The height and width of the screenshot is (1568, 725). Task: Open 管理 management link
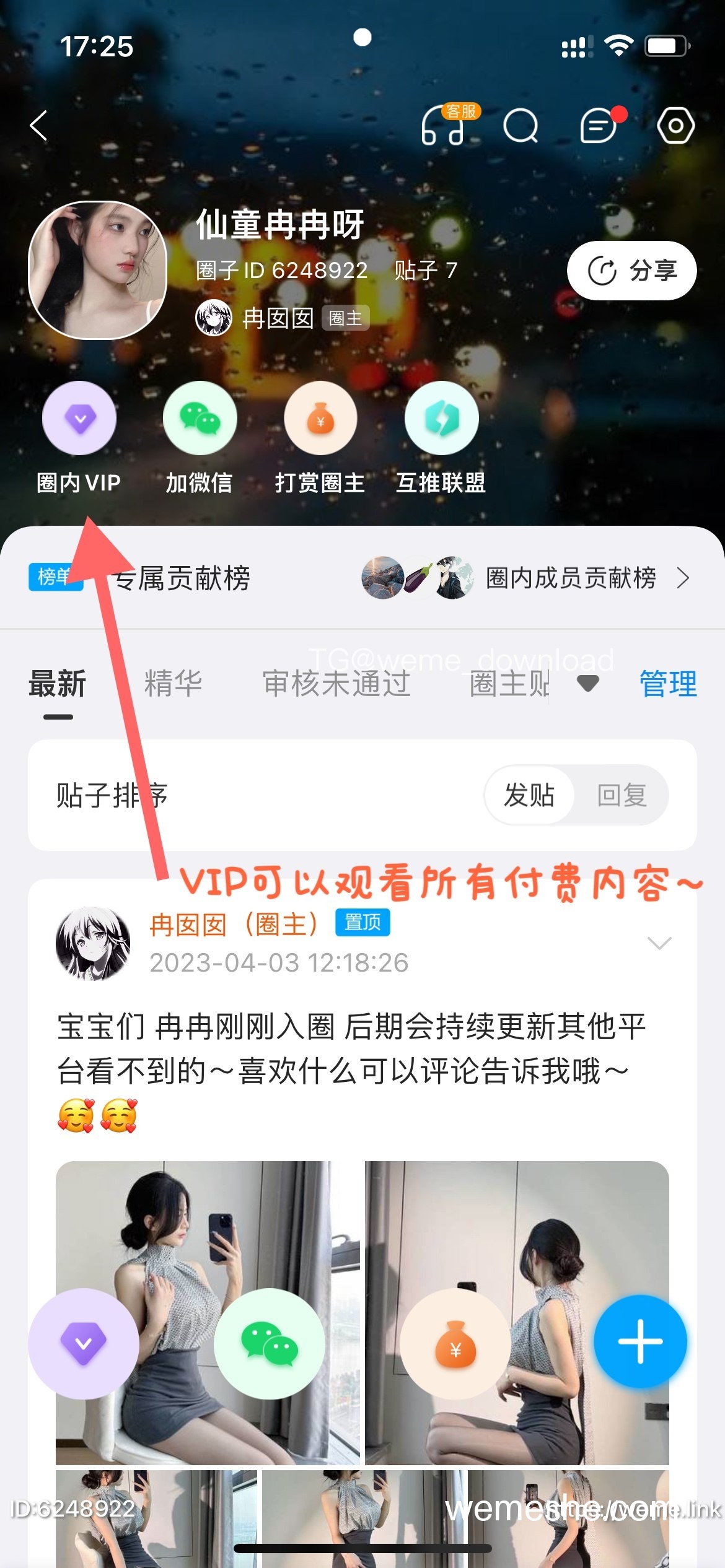point(668,684)
